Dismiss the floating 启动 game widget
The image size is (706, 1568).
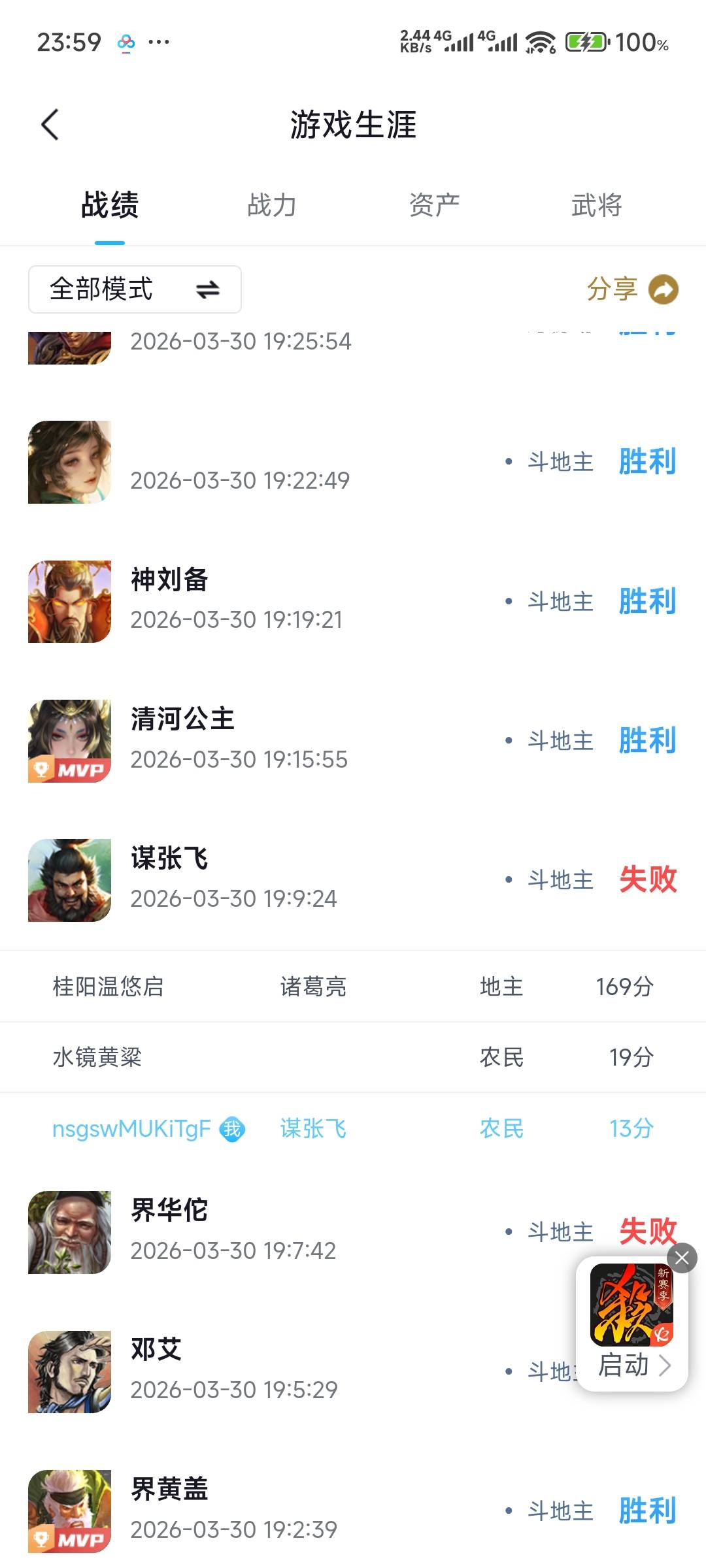[682, 1258]
